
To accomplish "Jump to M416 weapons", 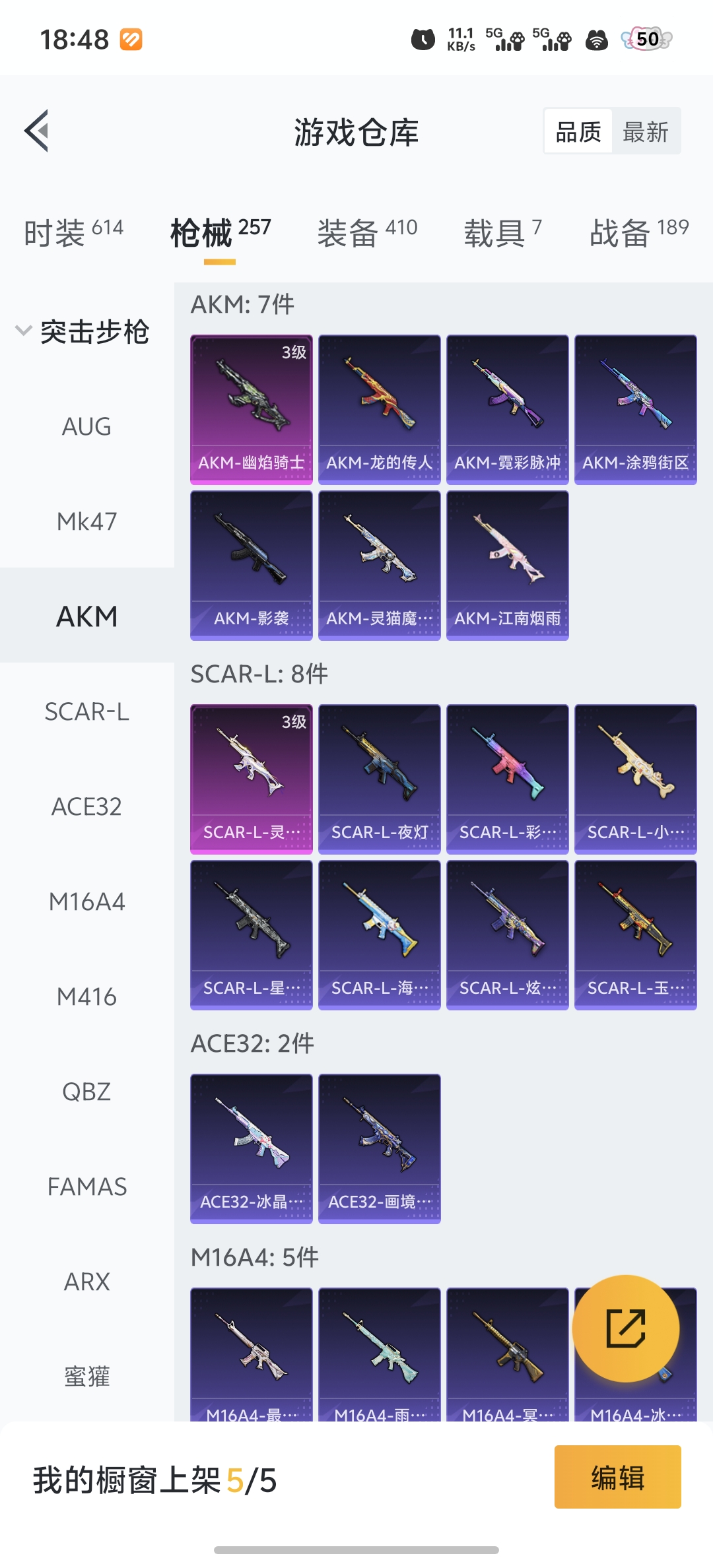I will (x=86, y=996).
